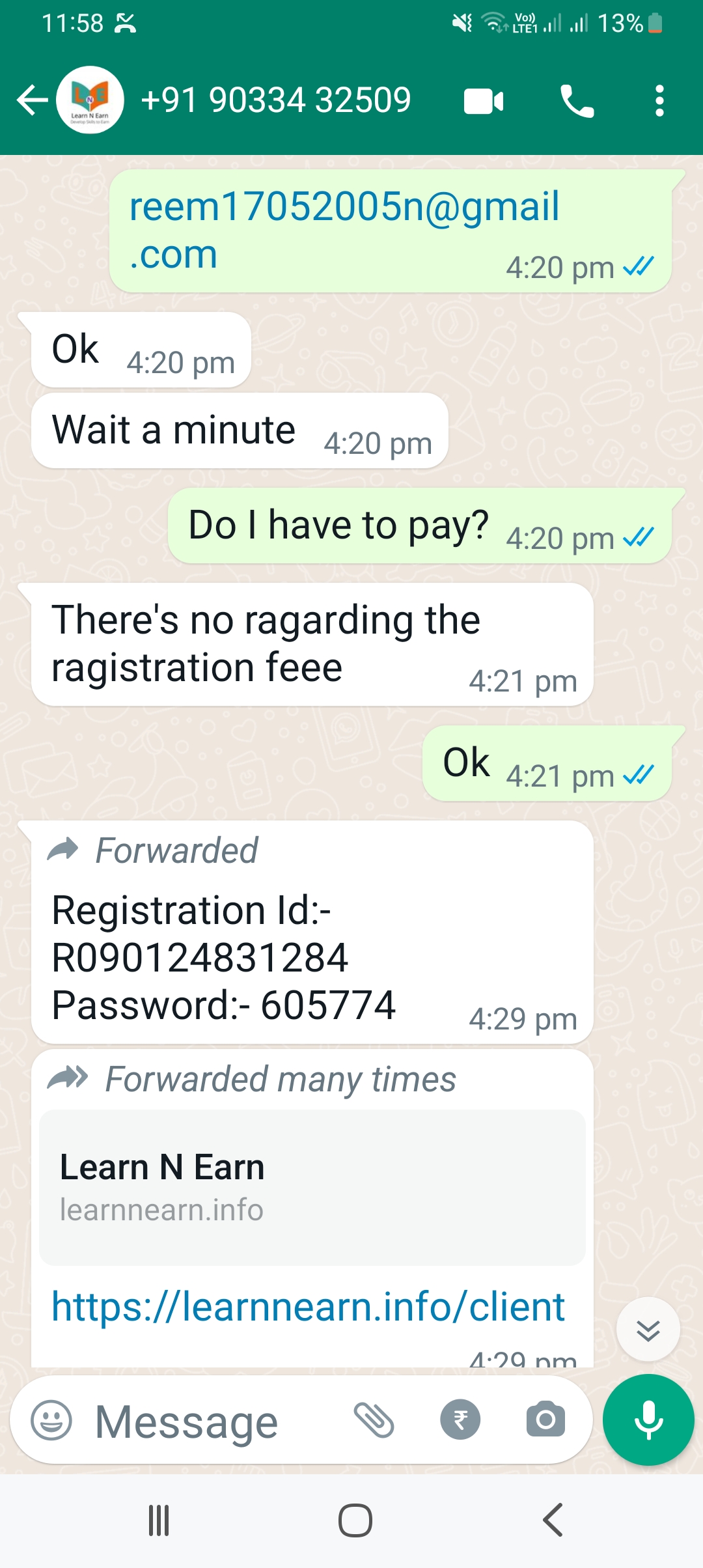Attach a file with the paperclip
703x1568 pixels.
[374, 1420]
